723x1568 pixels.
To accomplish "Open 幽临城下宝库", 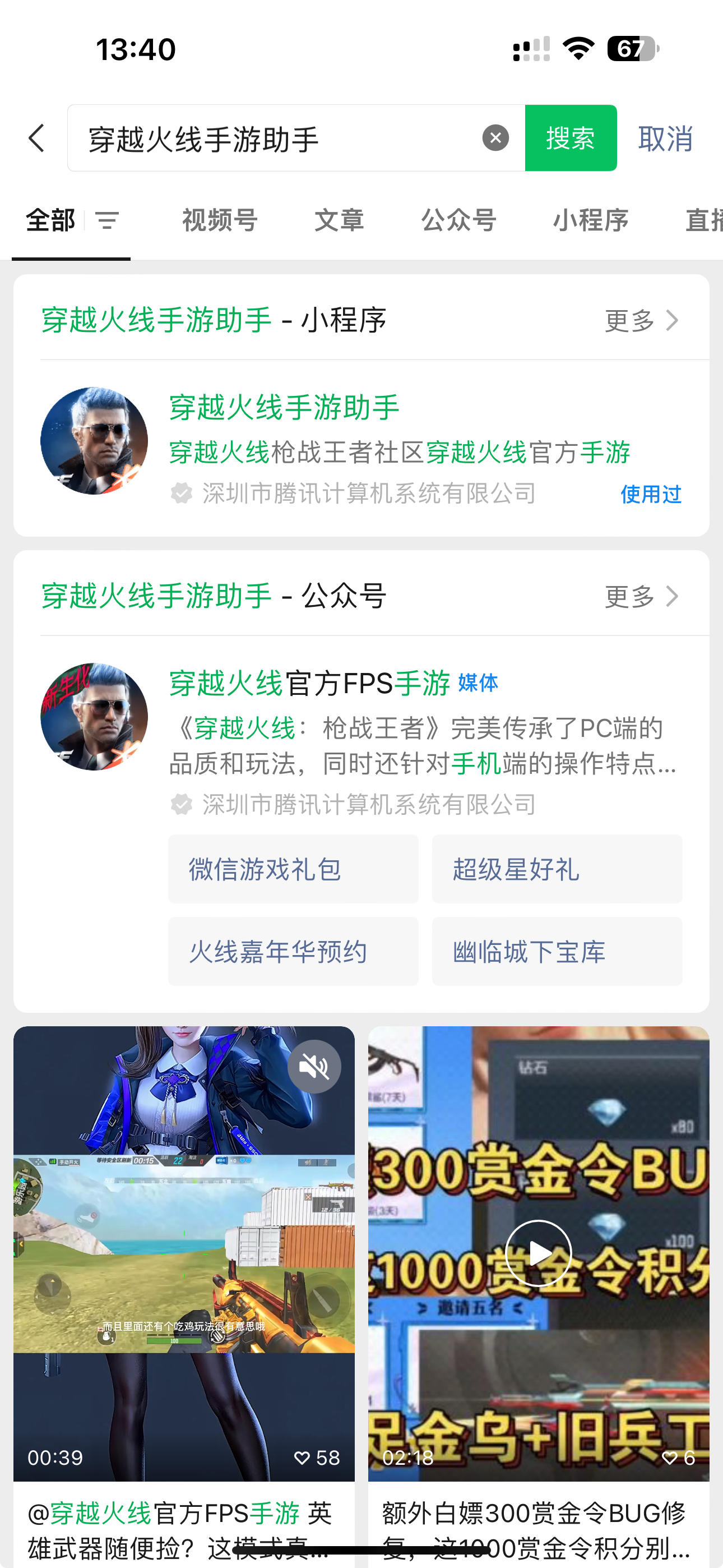I will click(556, 951).
